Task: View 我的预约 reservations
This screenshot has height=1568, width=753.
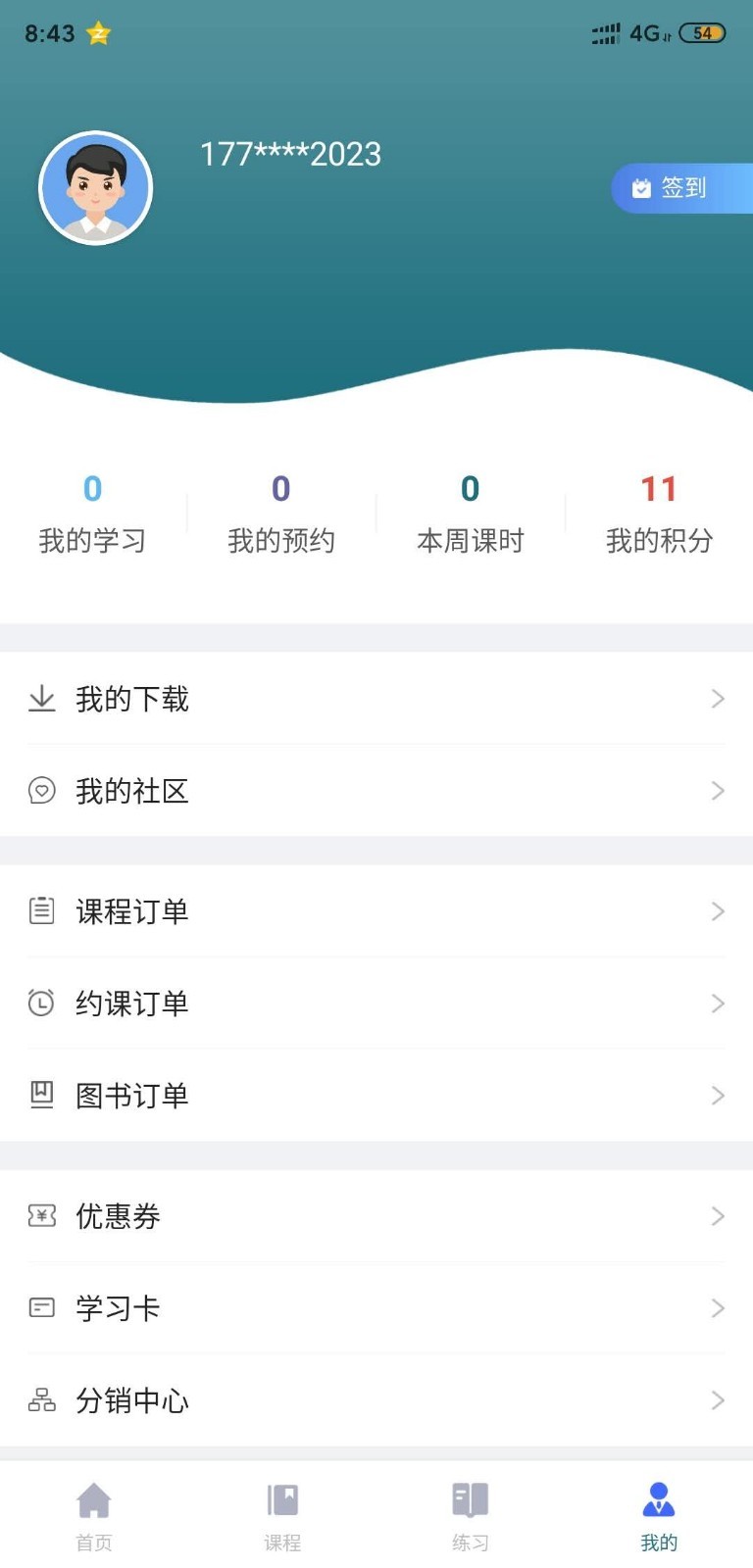Action: pos(281,514)
